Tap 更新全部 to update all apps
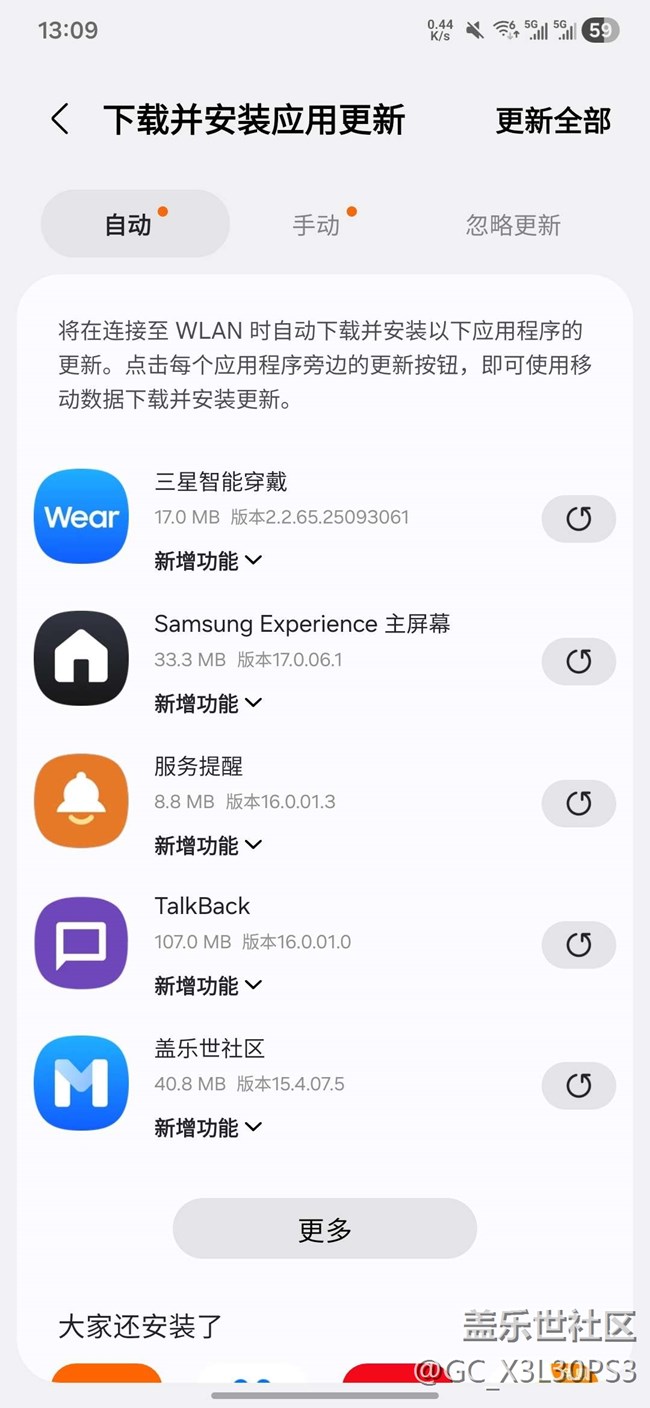 553,121
